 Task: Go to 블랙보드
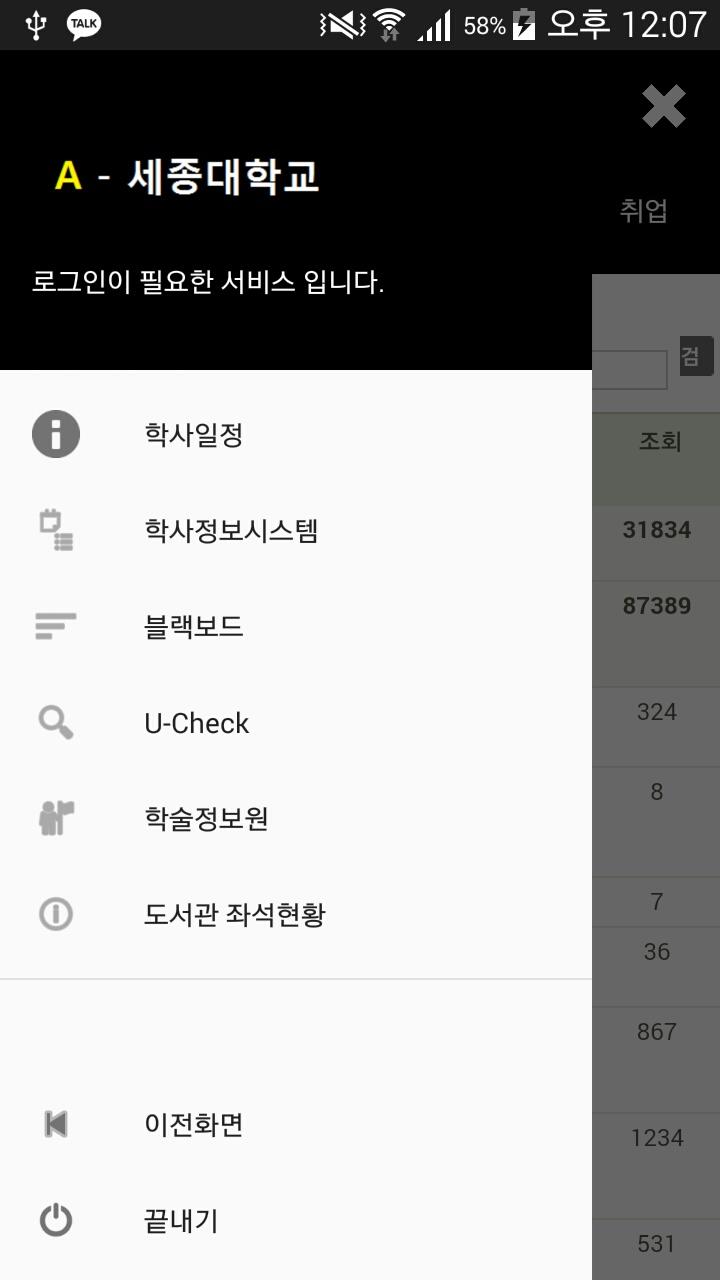point(194,627)
